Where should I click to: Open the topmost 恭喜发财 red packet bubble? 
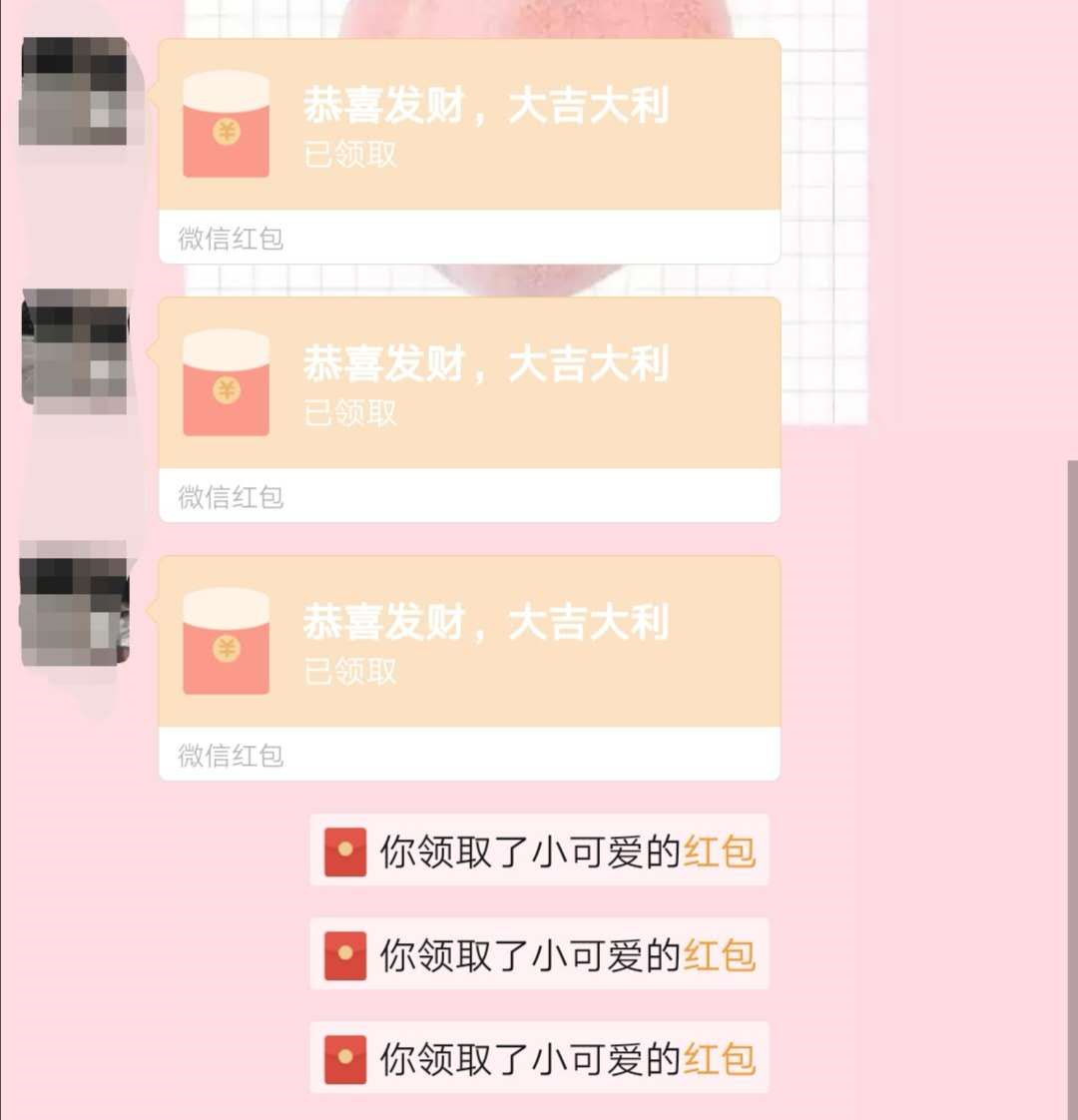pos(469,151)
